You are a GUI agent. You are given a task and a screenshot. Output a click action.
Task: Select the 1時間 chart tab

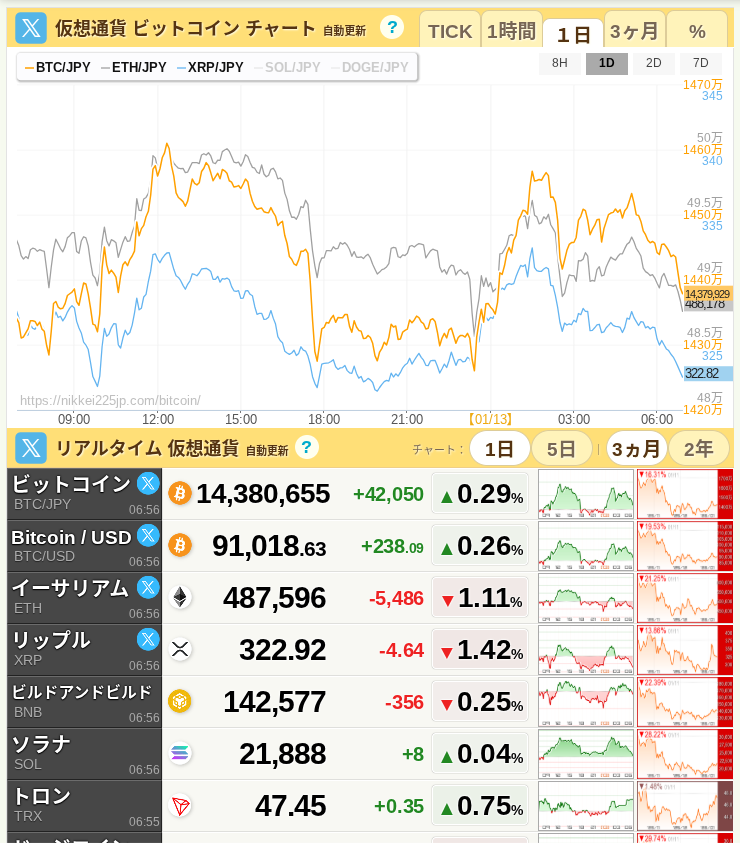point(511,31)
